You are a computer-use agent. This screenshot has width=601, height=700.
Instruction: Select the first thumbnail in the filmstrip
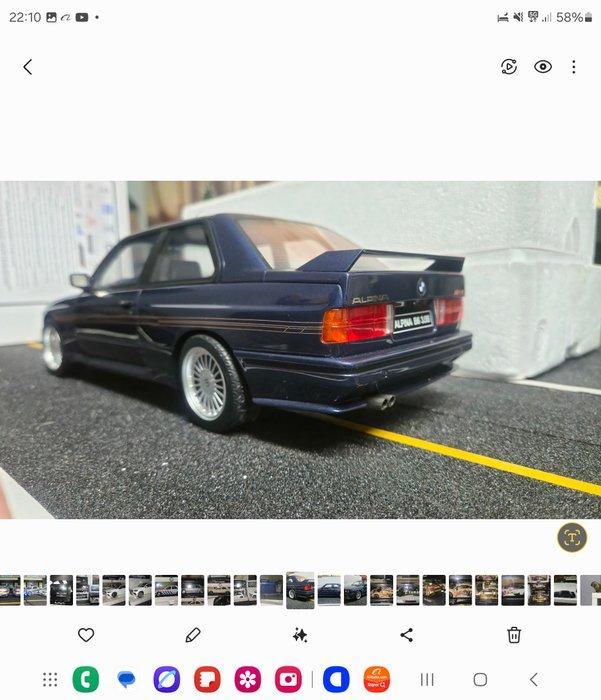pos(9,590)
